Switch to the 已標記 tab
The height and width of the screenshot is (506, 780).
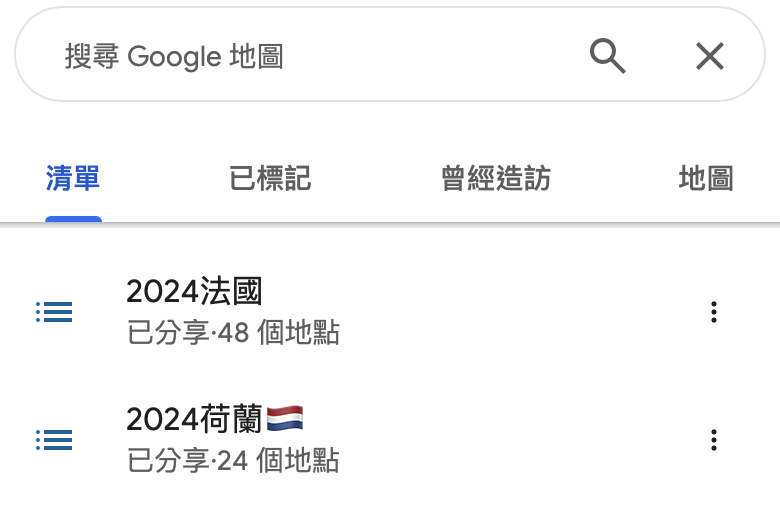point(270,179)
